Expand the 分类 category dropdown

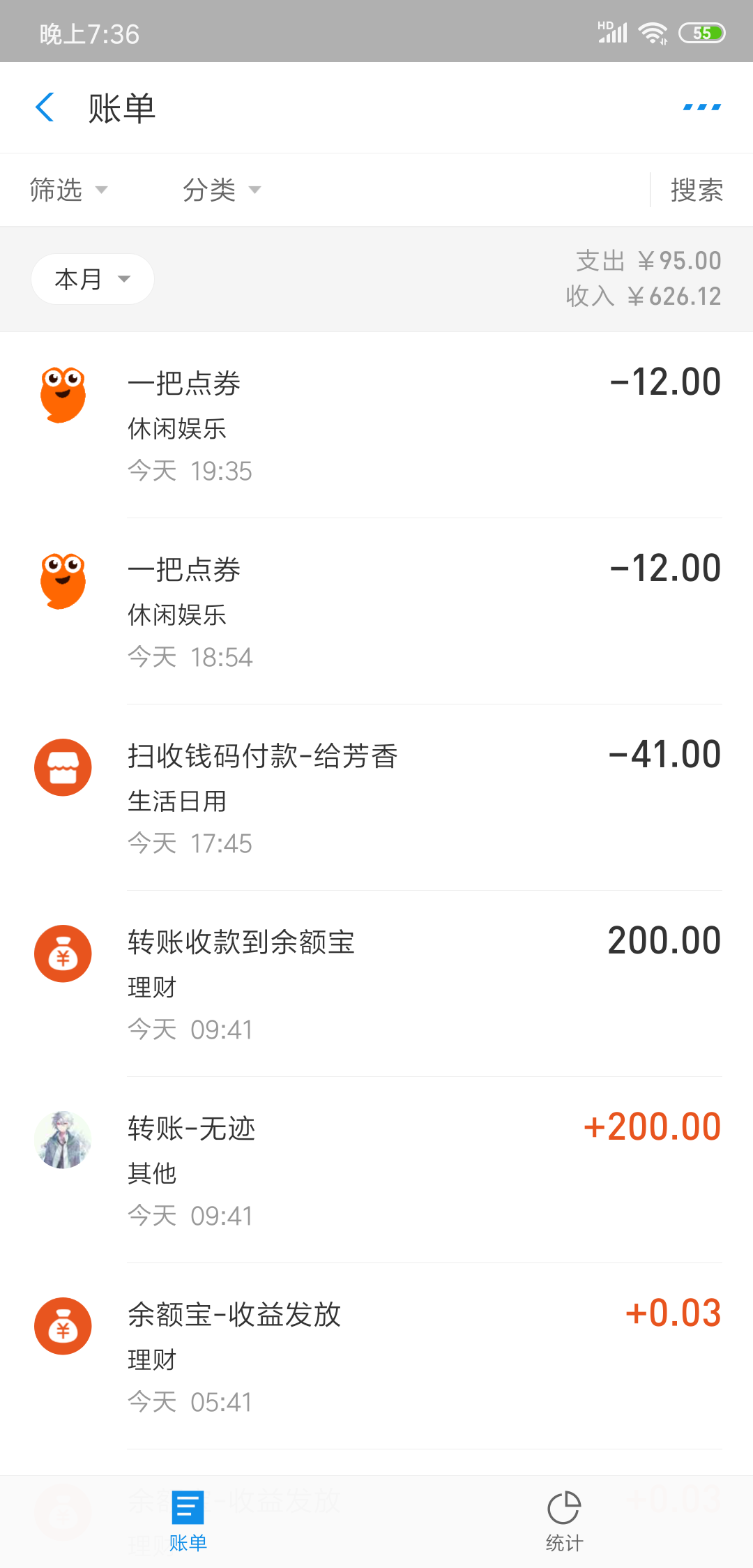[x=221, y=190]
